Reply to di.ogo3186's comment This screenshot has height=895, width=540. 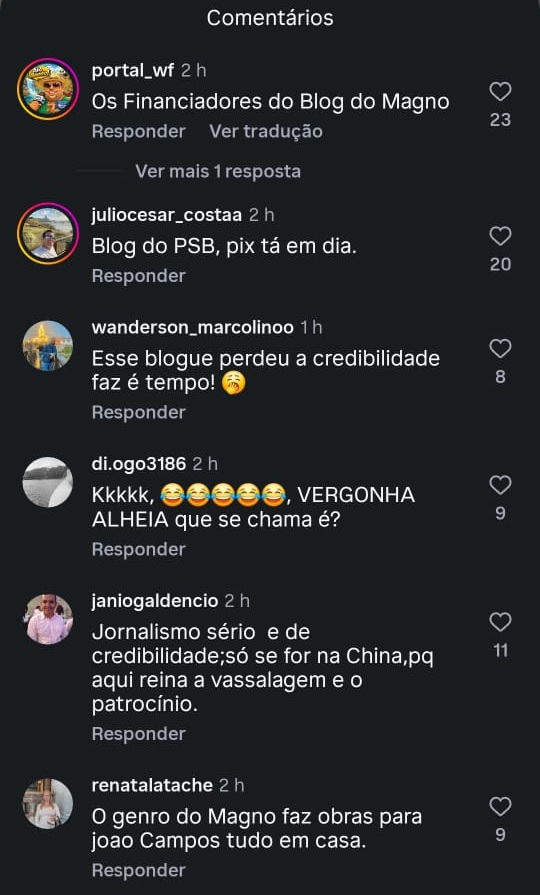139,550
